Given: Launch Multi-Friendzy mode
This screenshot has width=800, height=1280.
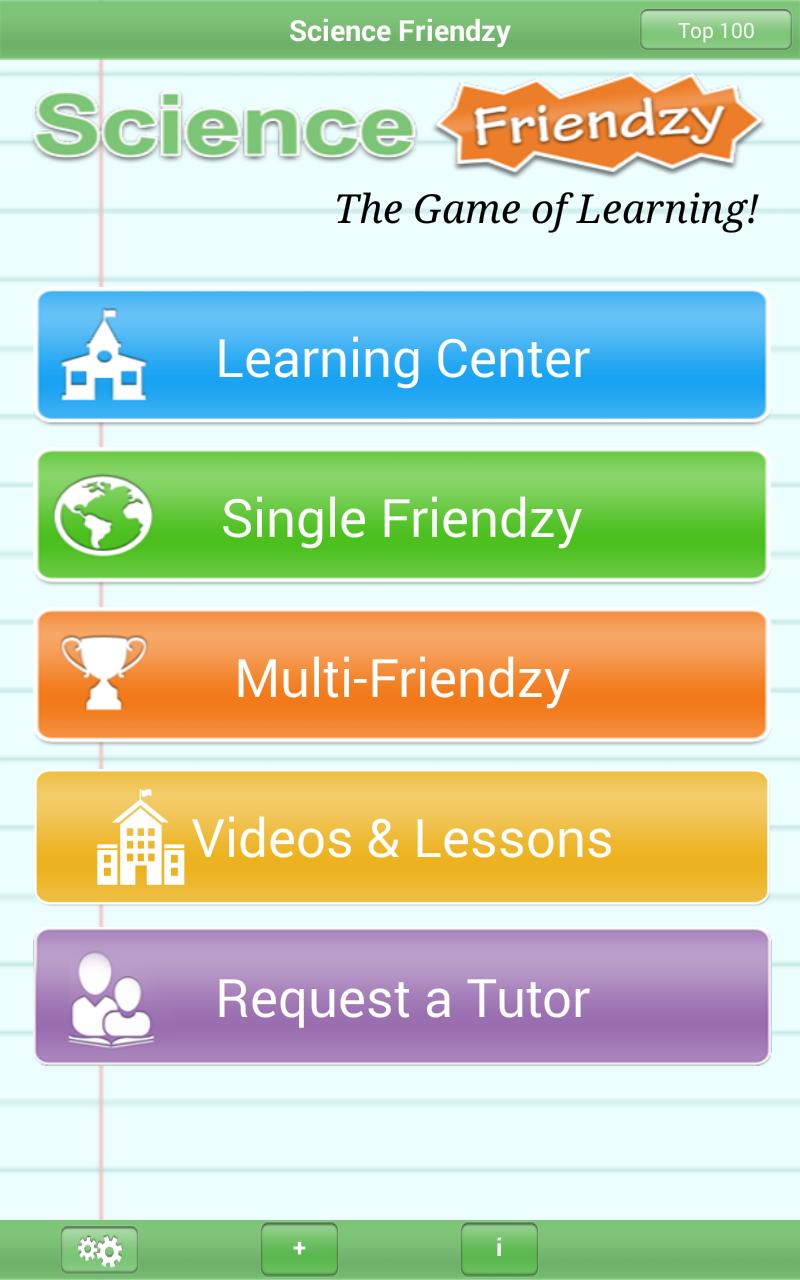Looking at the screenshot, I should (402, 677).
